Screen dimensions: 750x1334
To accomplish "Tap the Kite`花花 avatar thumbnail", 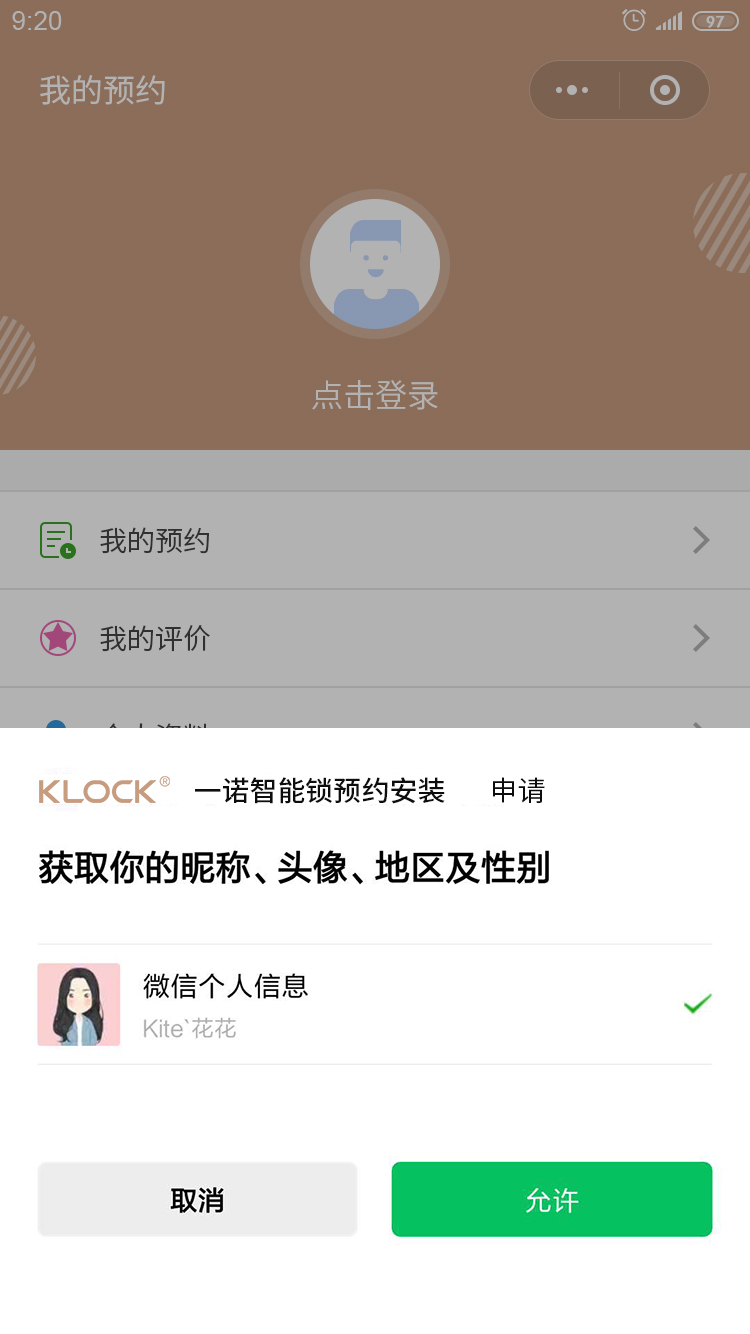I will (78, 1004).
